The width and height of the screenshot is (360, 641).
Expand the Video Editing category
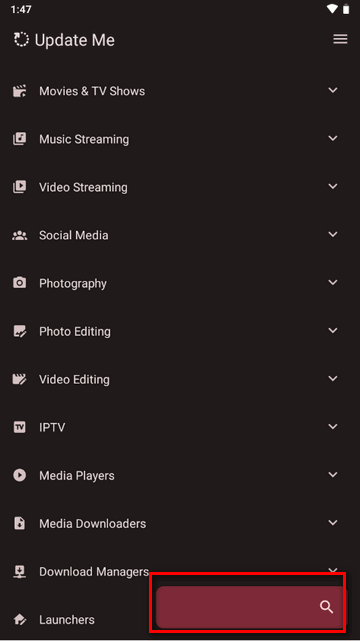(180, 379)
